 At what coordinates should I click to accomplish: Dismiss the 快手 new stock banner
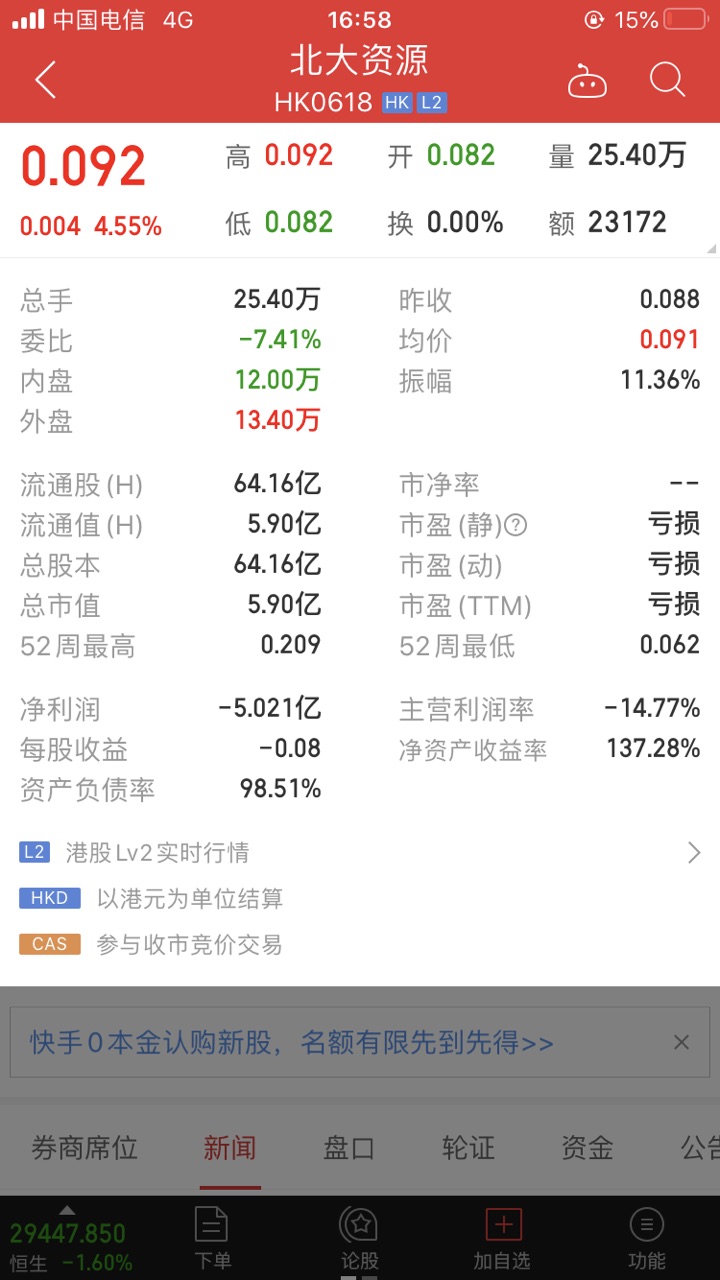coord(681,1043)
